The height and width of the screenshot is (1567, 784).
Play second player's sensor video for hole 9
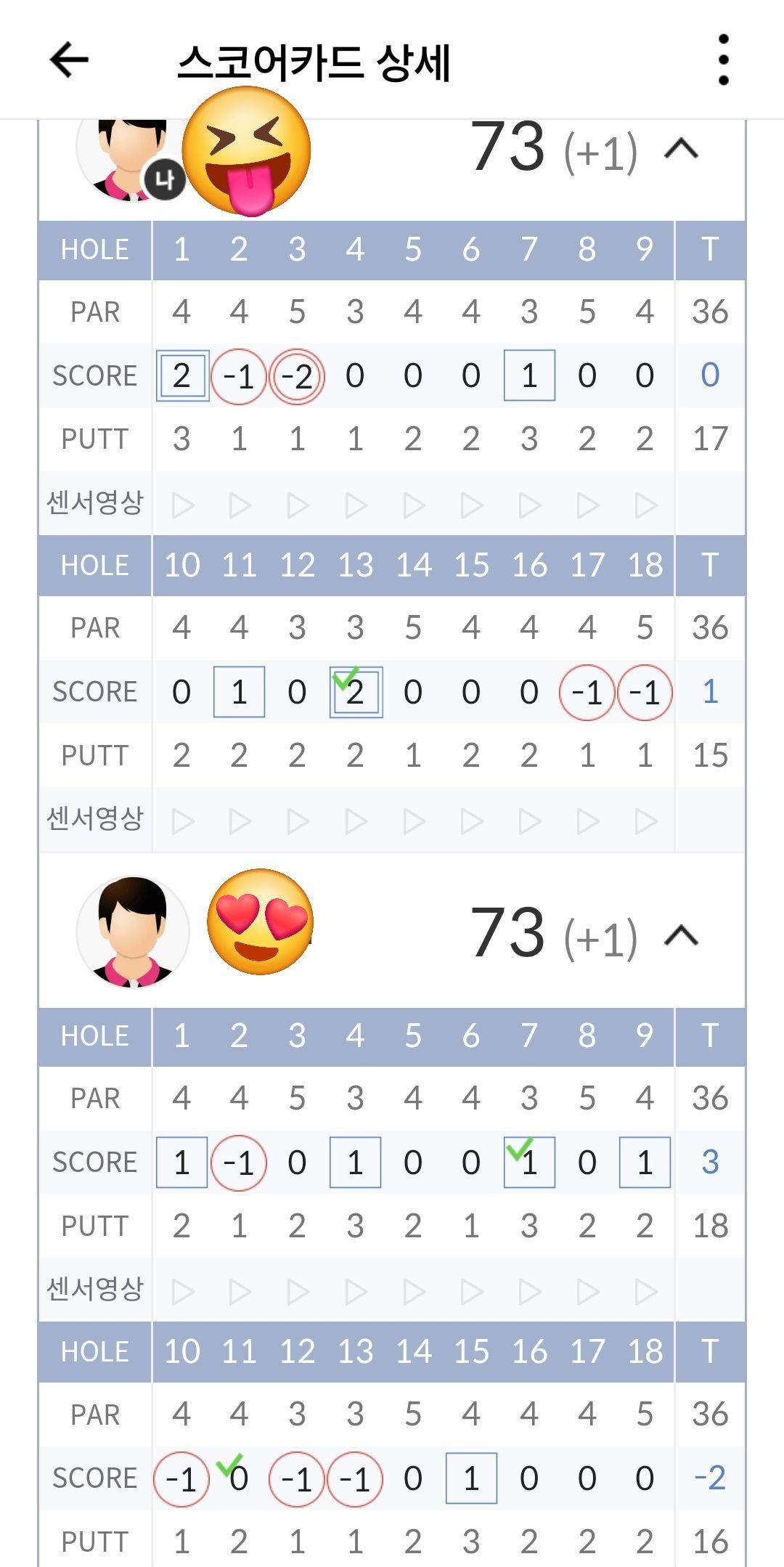point(645,1292)
